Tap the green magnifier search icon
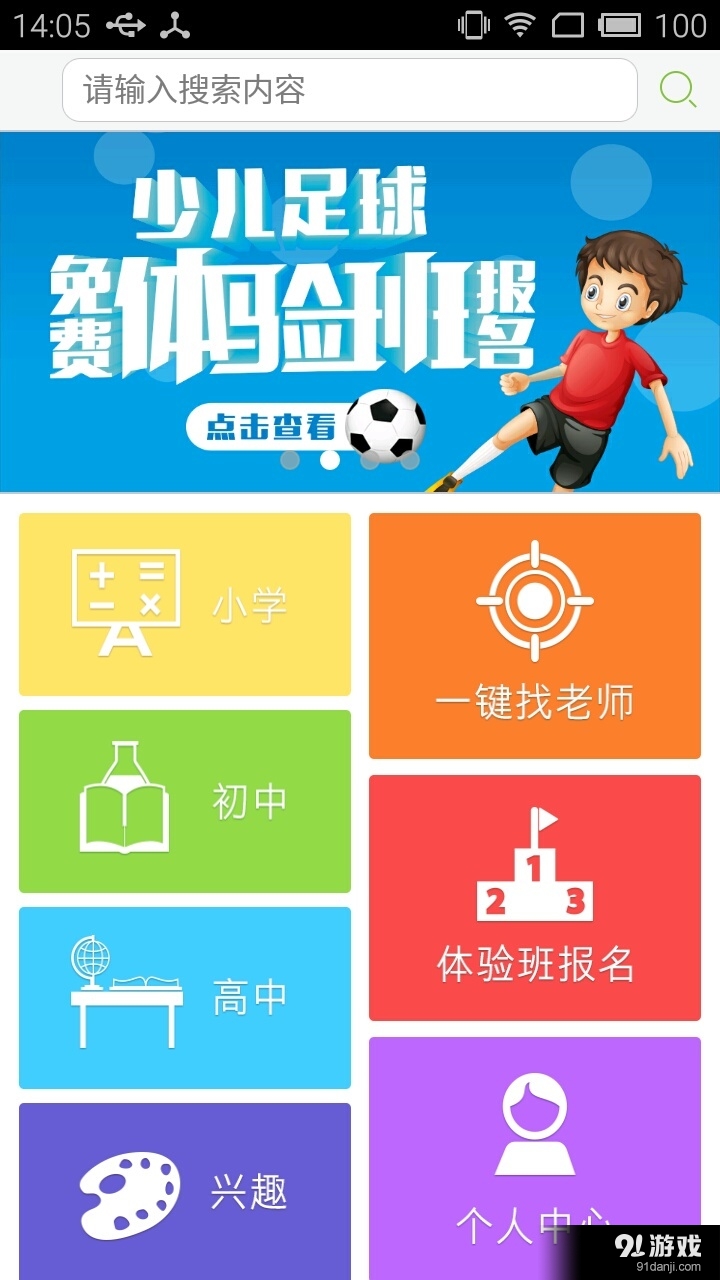The image size is (720, 1280). tap(679, 89)
